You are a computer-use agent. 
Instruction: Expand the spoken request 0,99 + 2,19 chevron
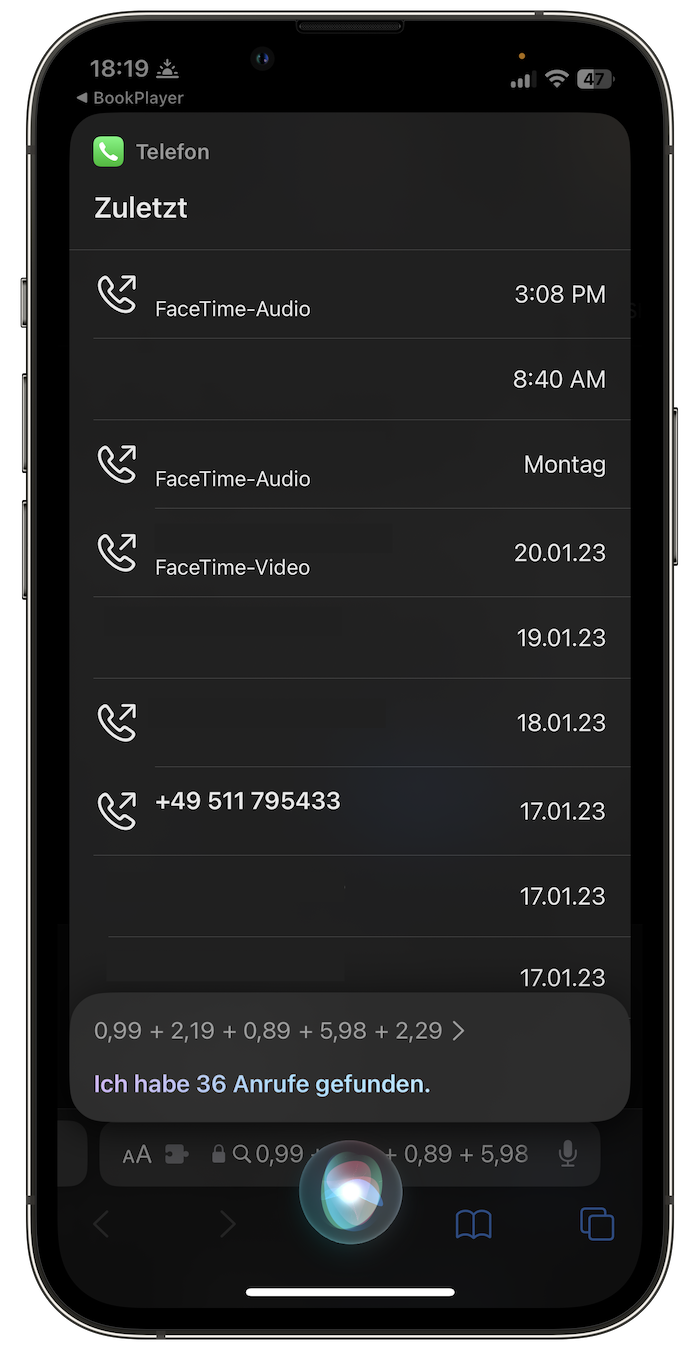(459, 1031)
